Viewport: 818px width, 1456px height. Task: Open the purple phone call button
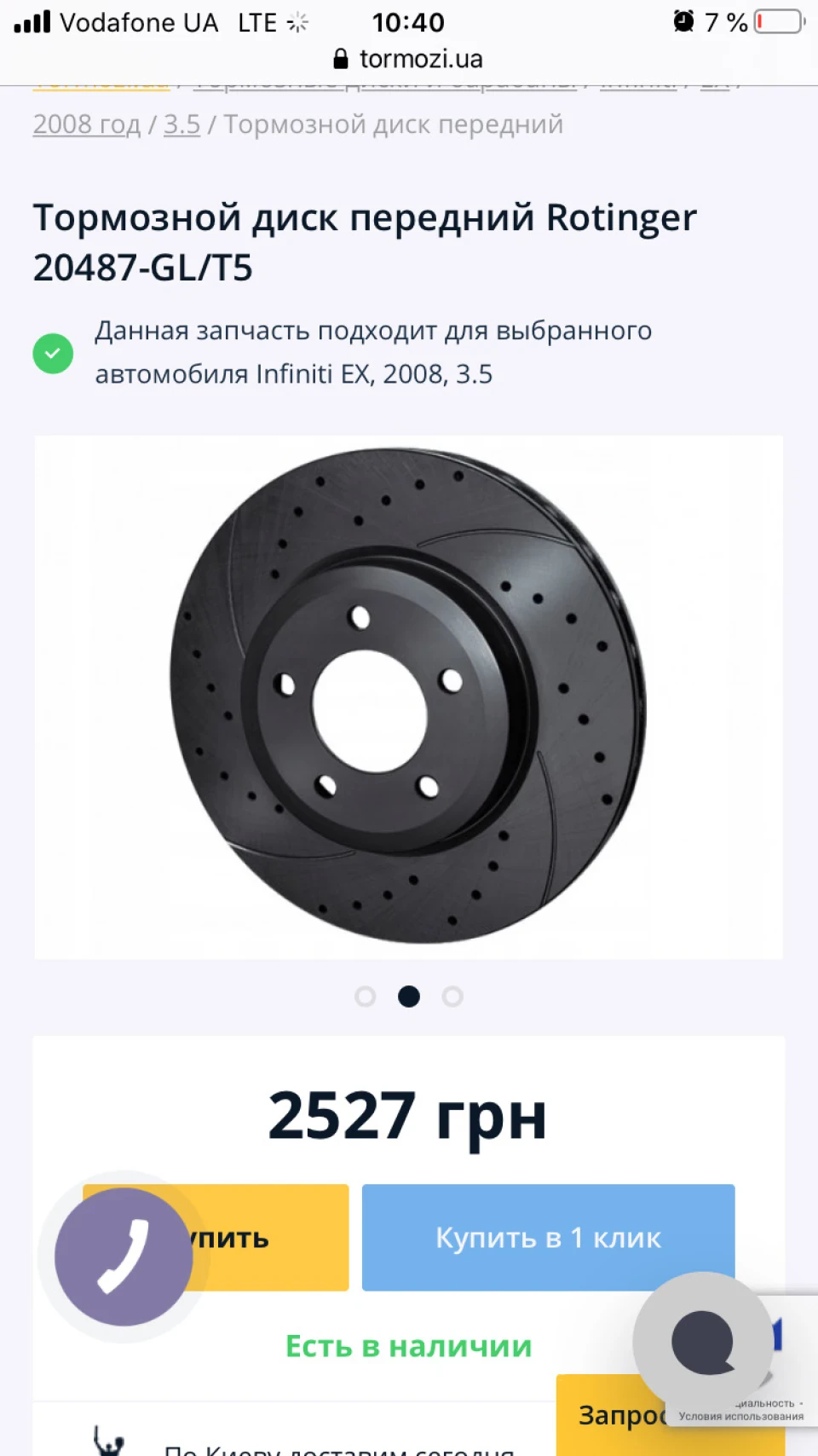click(124, 1257)
